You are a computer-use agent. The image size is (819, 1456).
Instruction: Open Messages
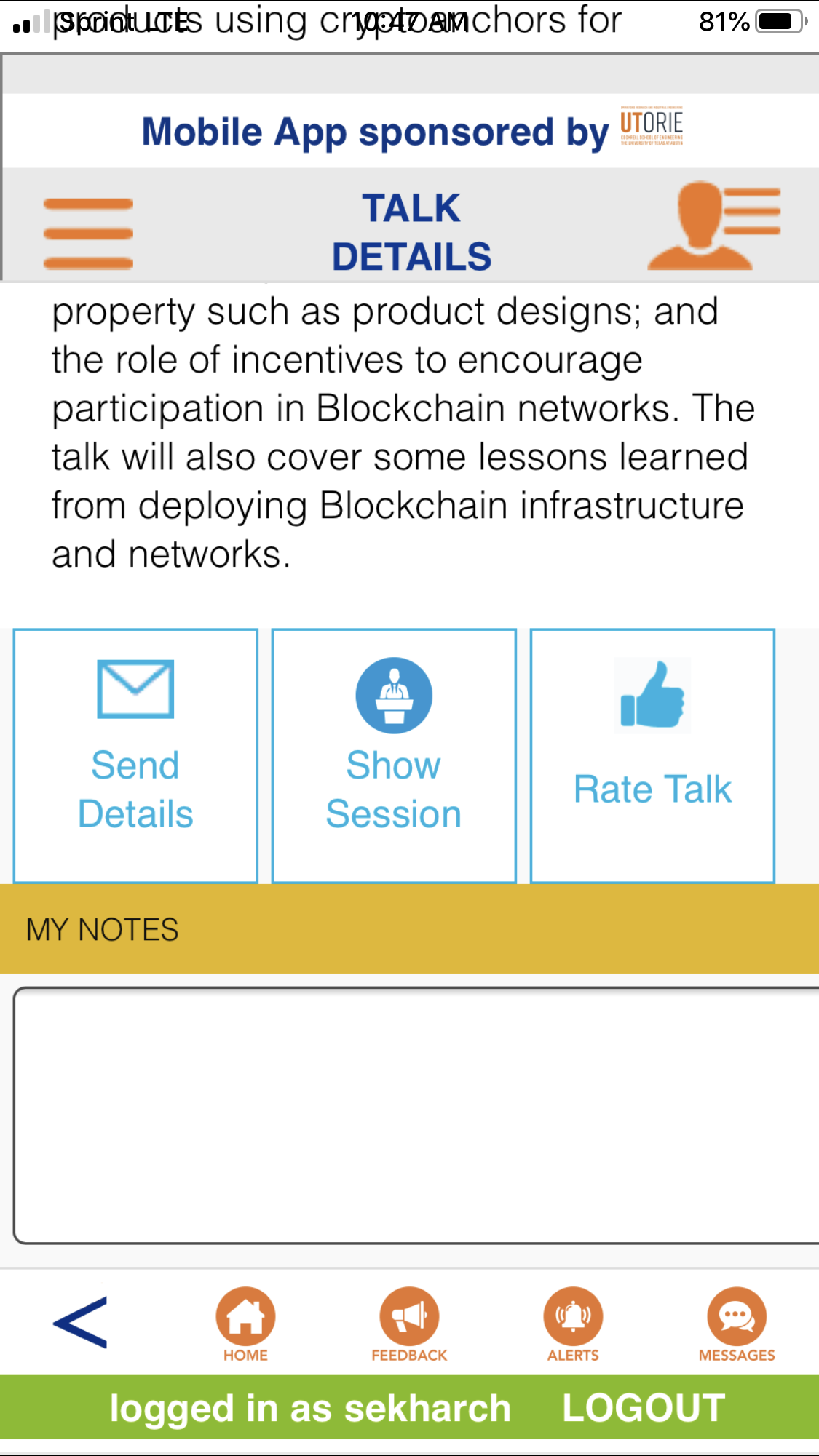coord(737,1325)
